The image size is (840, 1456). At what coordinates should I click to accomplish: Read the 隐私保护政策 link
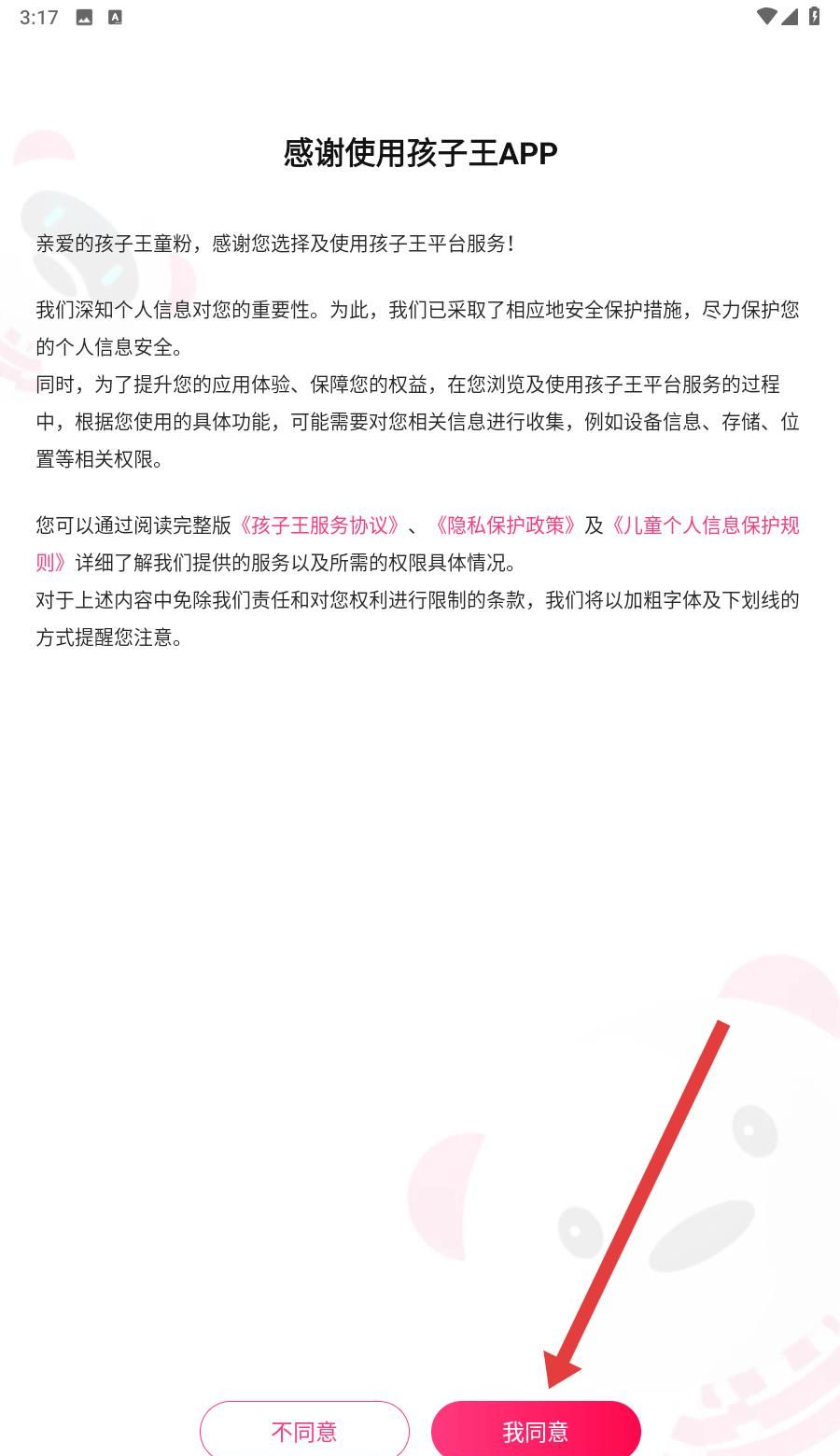(506, 525)
